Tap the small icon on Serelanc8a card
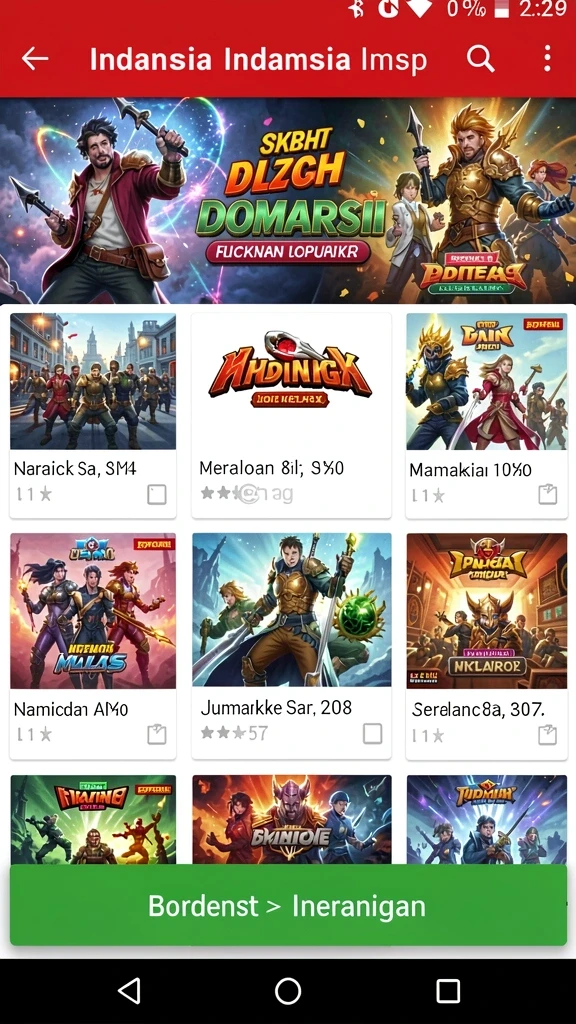Screen dimensions: 576x1024 (x=547, y=735)
